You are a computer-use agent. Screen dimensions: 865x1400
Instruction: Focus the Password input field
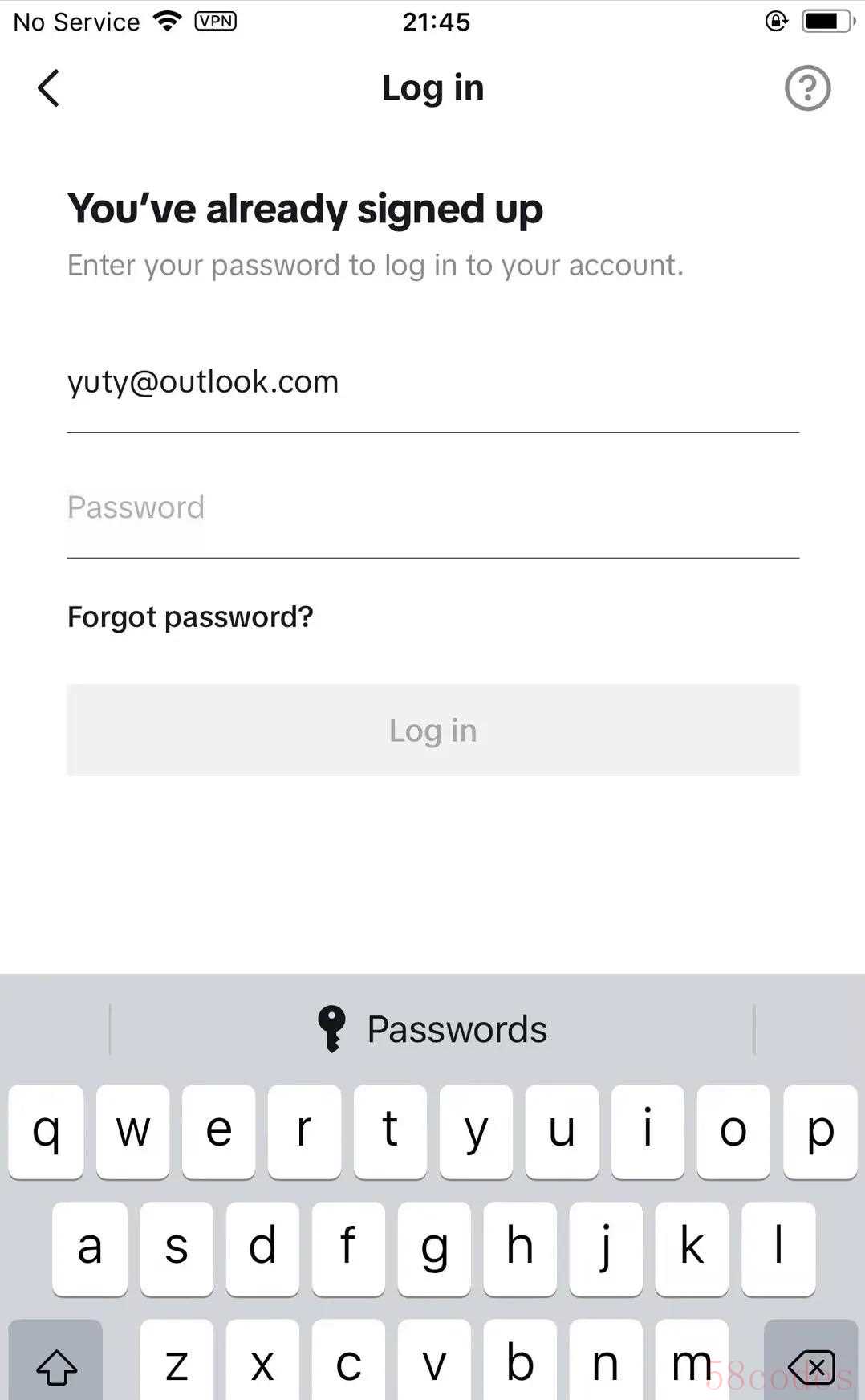click(433, 507)
